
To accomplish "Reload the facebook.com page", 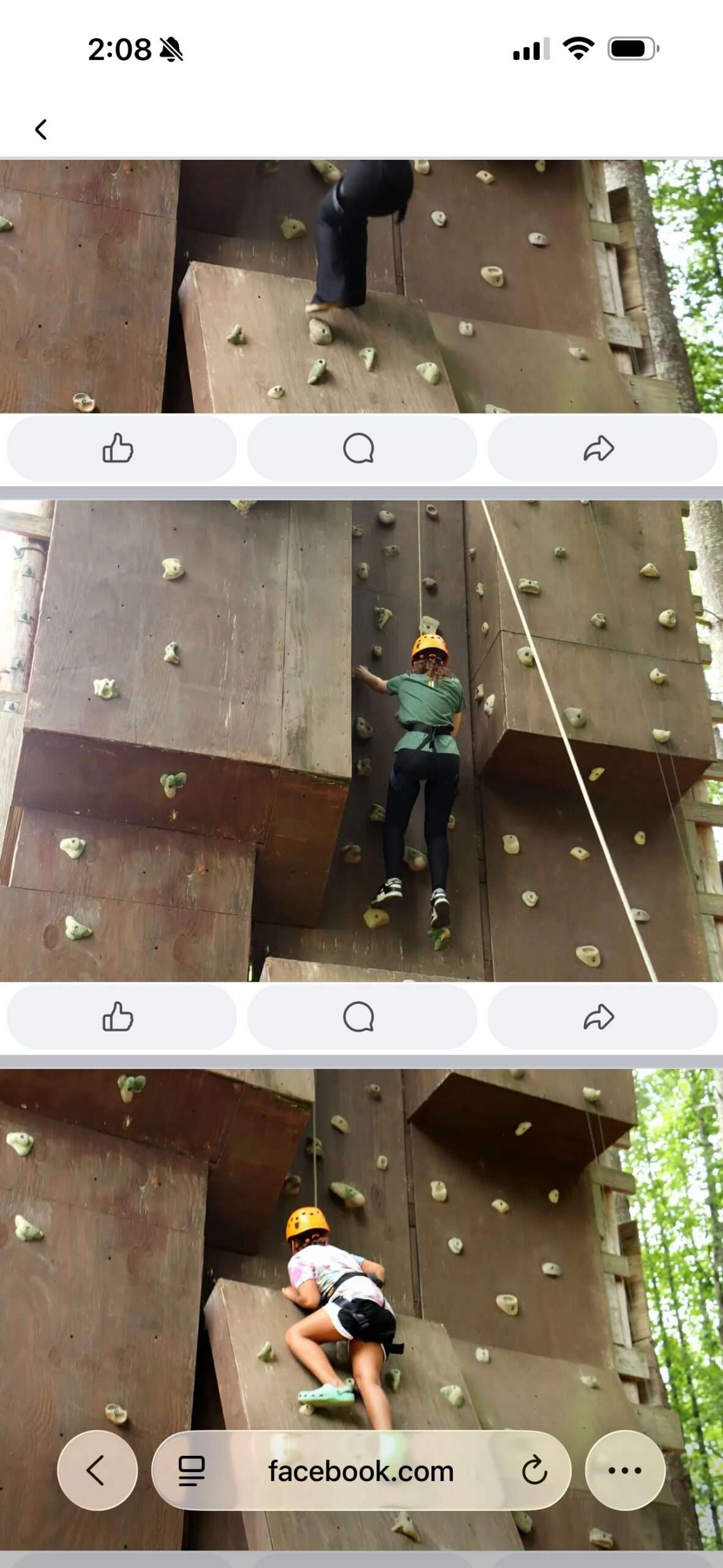I will (x=534, y=1470).
